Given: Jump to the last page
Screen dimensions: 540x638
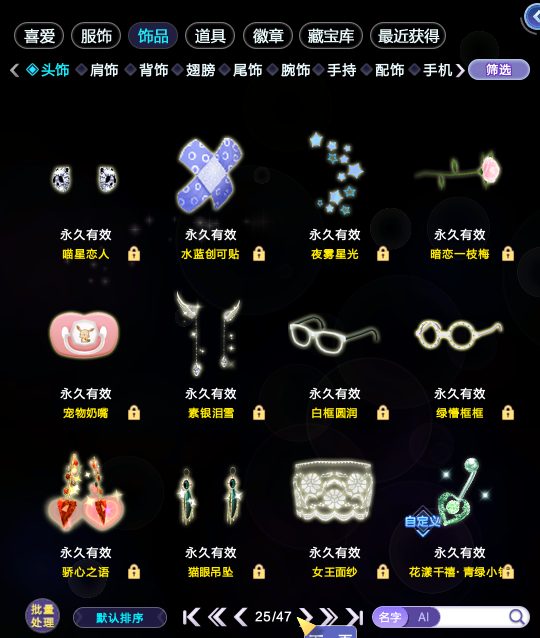Looking at the screenshot, I should coord(355,617).
